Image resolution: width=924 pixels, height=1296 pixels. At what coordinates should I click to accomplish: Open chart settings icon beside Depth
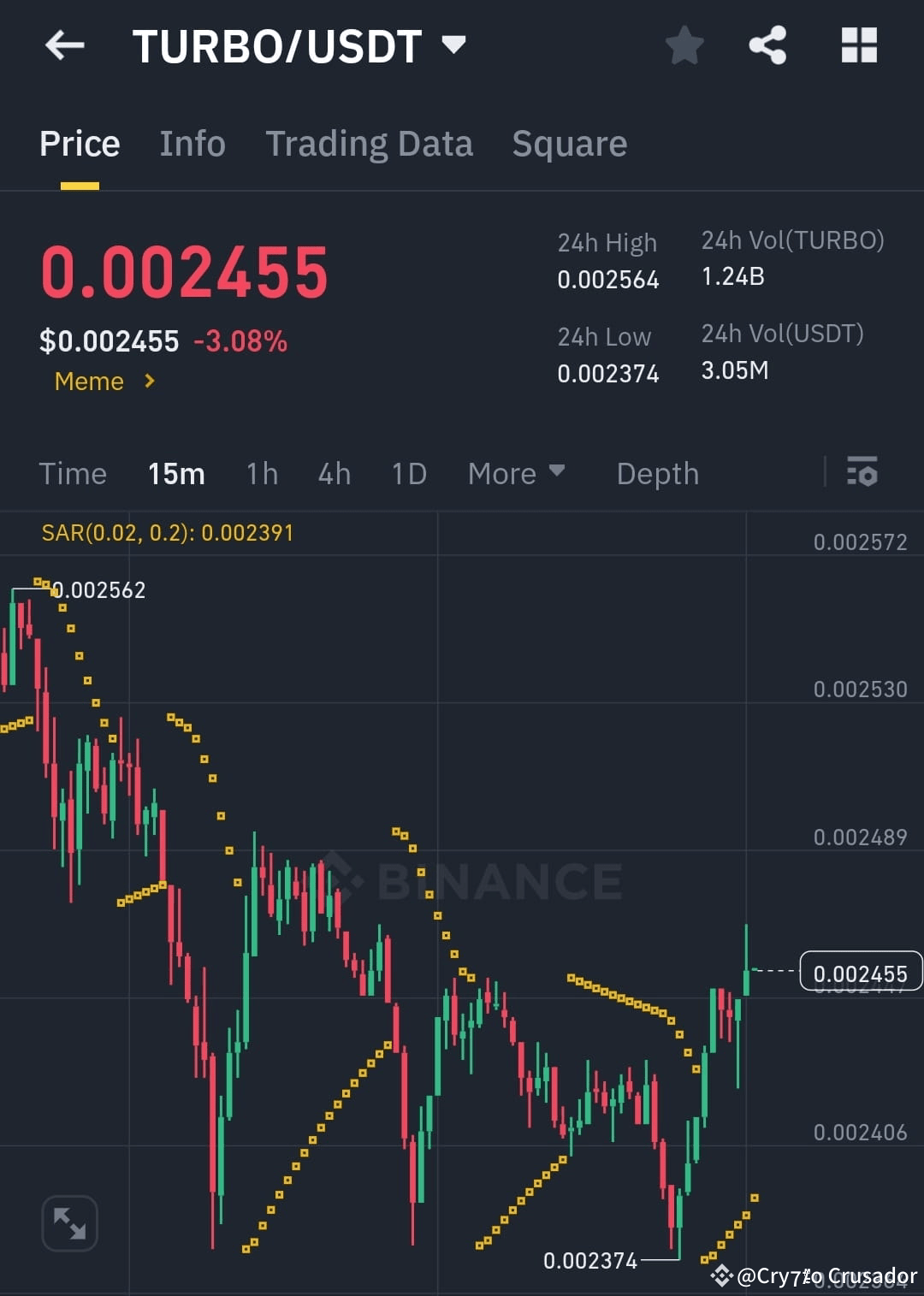[x=862, y=473]
